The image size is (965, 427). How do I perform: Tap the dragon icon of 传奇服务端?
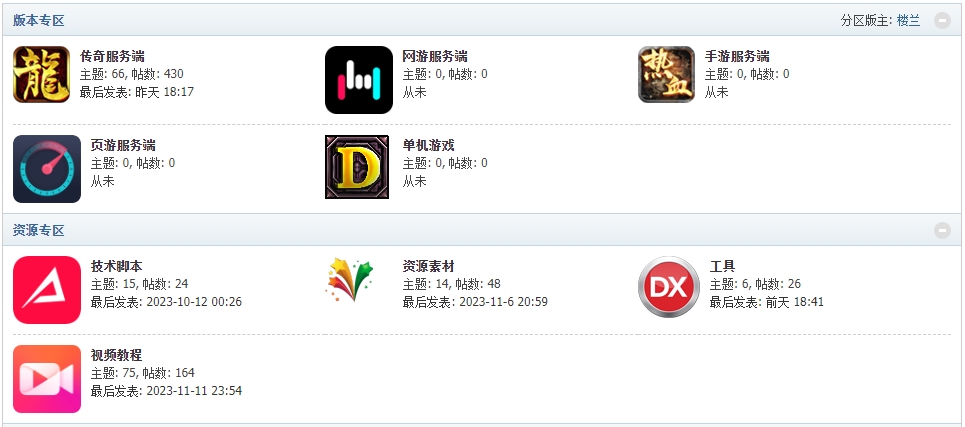(41, 75)
